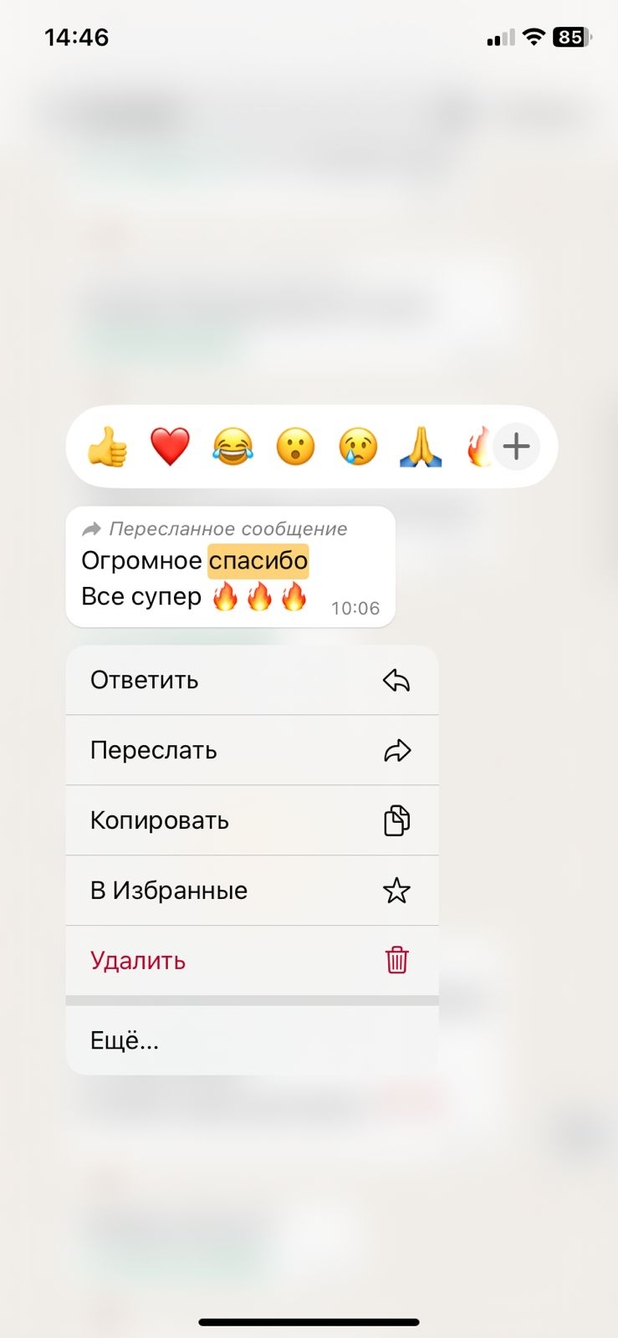Open the Ещё... more options
This screenshot has width=618, height=1338.
pos(251,1040)
